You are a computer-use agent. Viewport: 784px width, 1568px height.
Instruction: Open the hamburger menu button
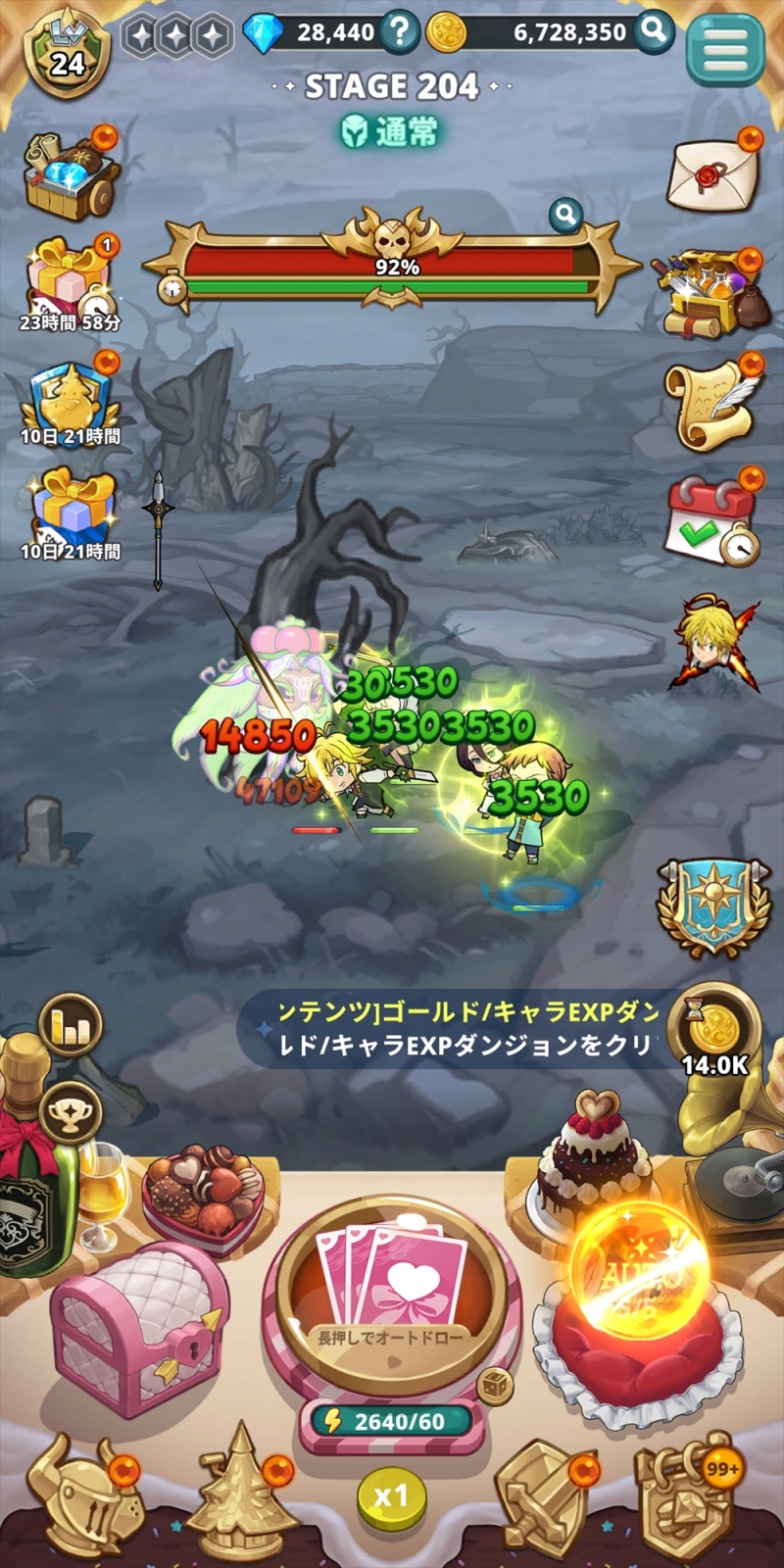725,47
